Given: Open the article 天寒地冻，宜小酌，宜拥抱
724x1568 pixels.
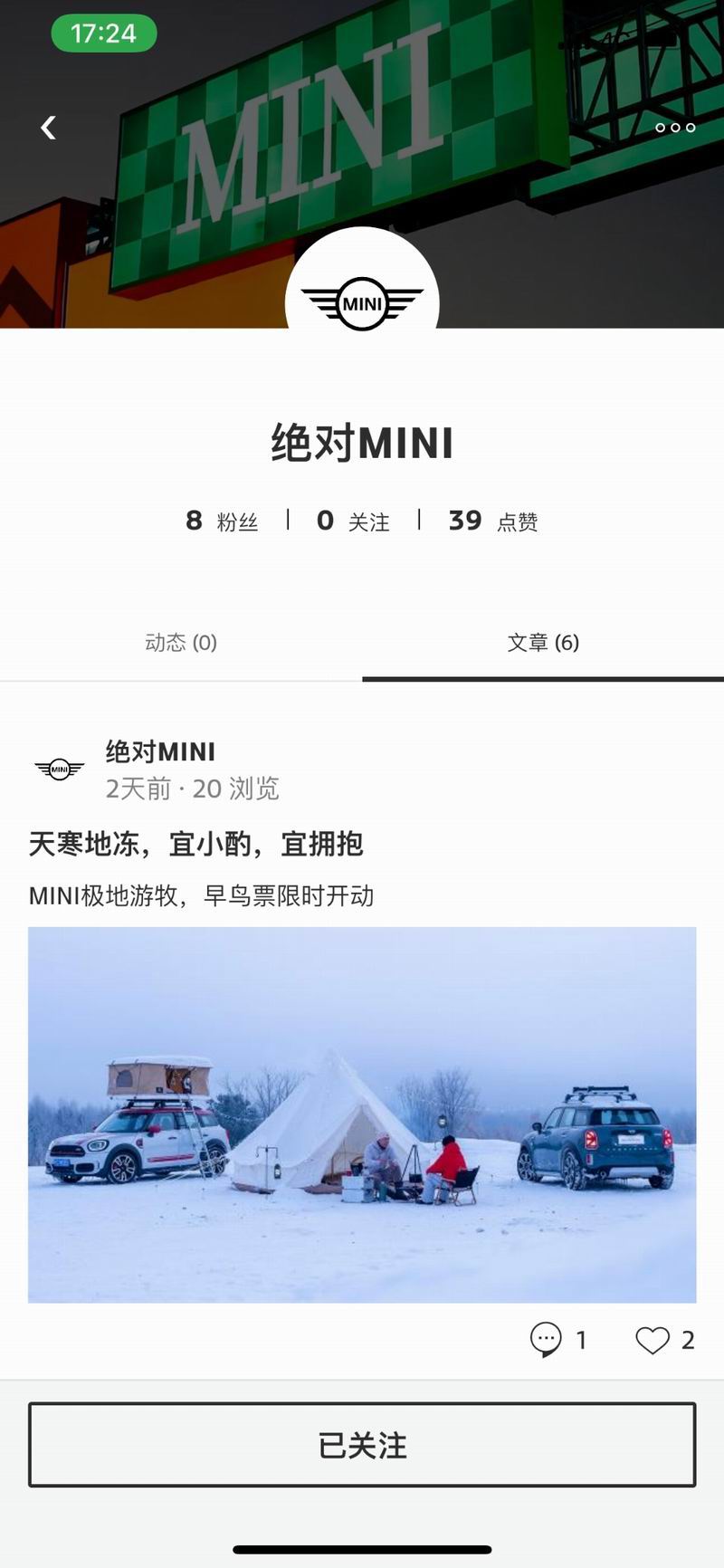Looking at the screenshot, I should (196, 844).
